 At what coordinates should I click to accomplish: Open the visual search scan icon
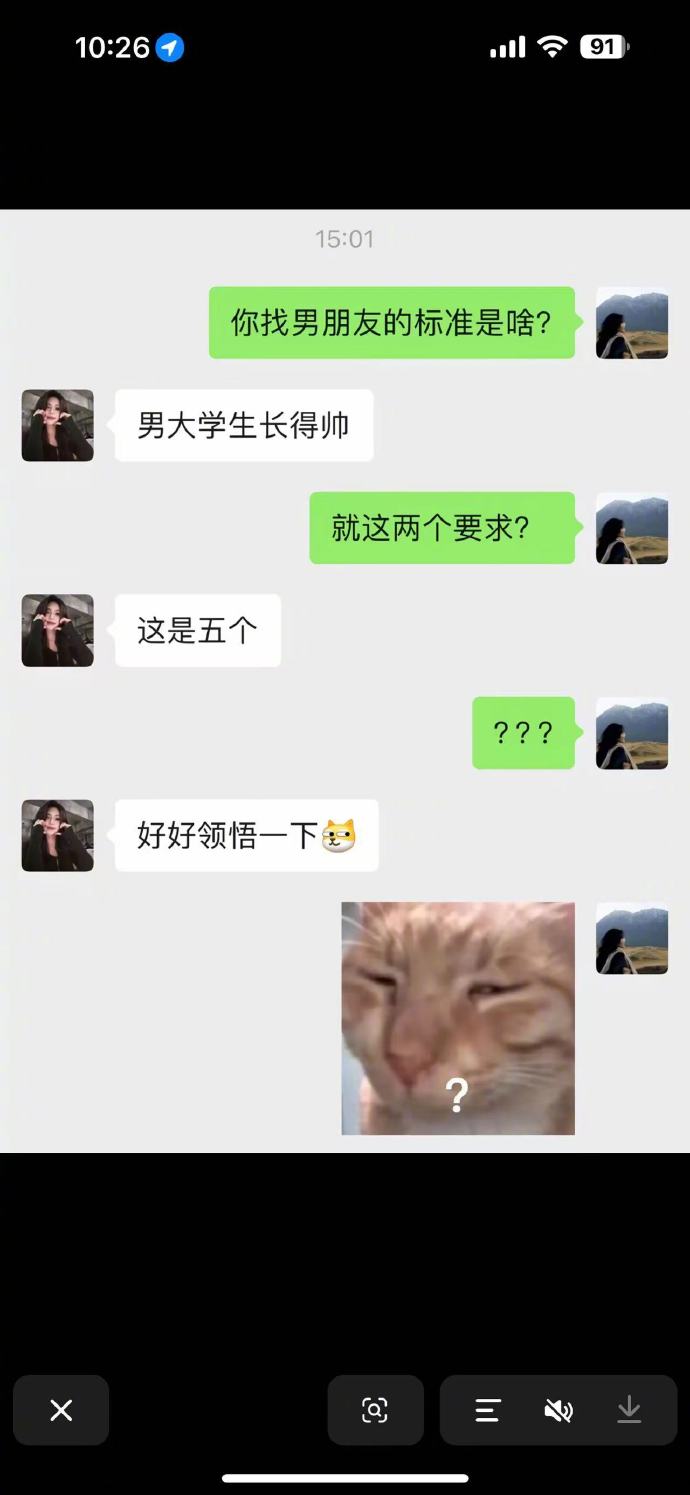tap(375, 1410)
